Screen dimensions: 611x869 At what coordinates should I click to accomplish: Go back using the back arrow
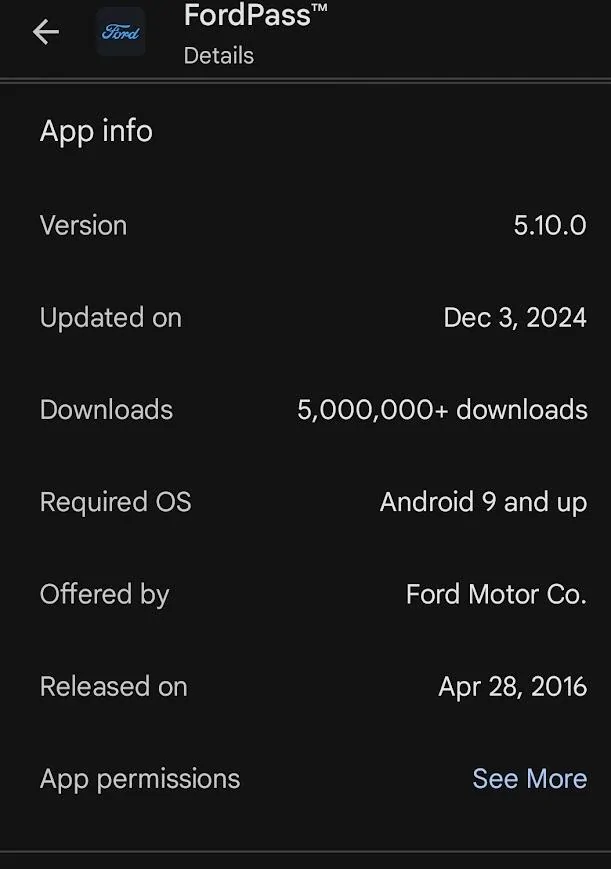tap(46, 32)
